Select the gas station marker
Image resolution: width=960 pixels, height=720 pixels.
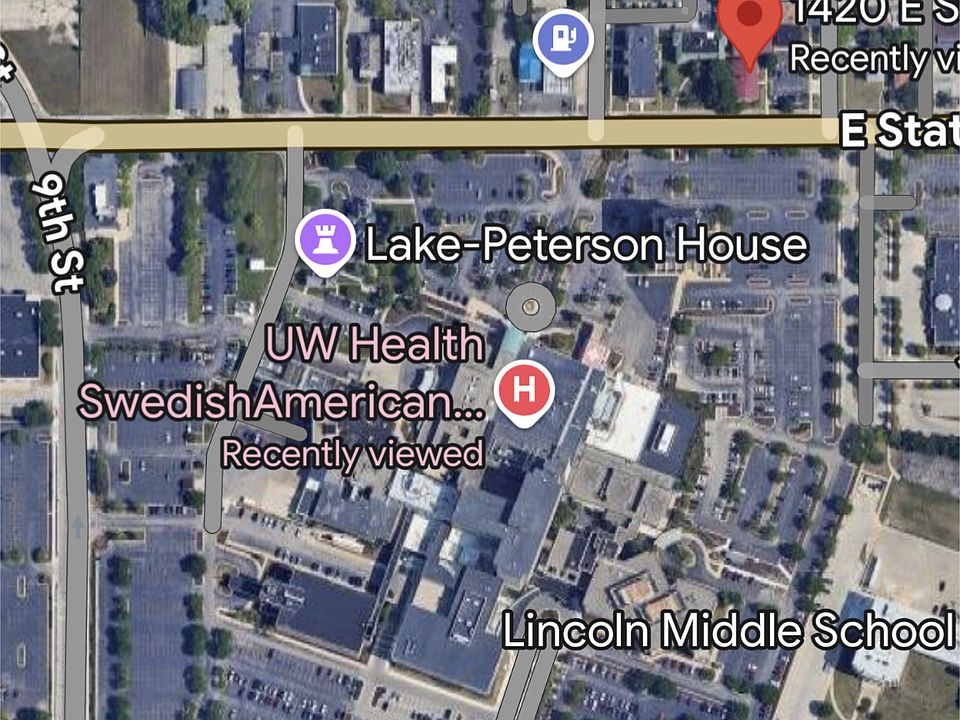click(562, 38)
